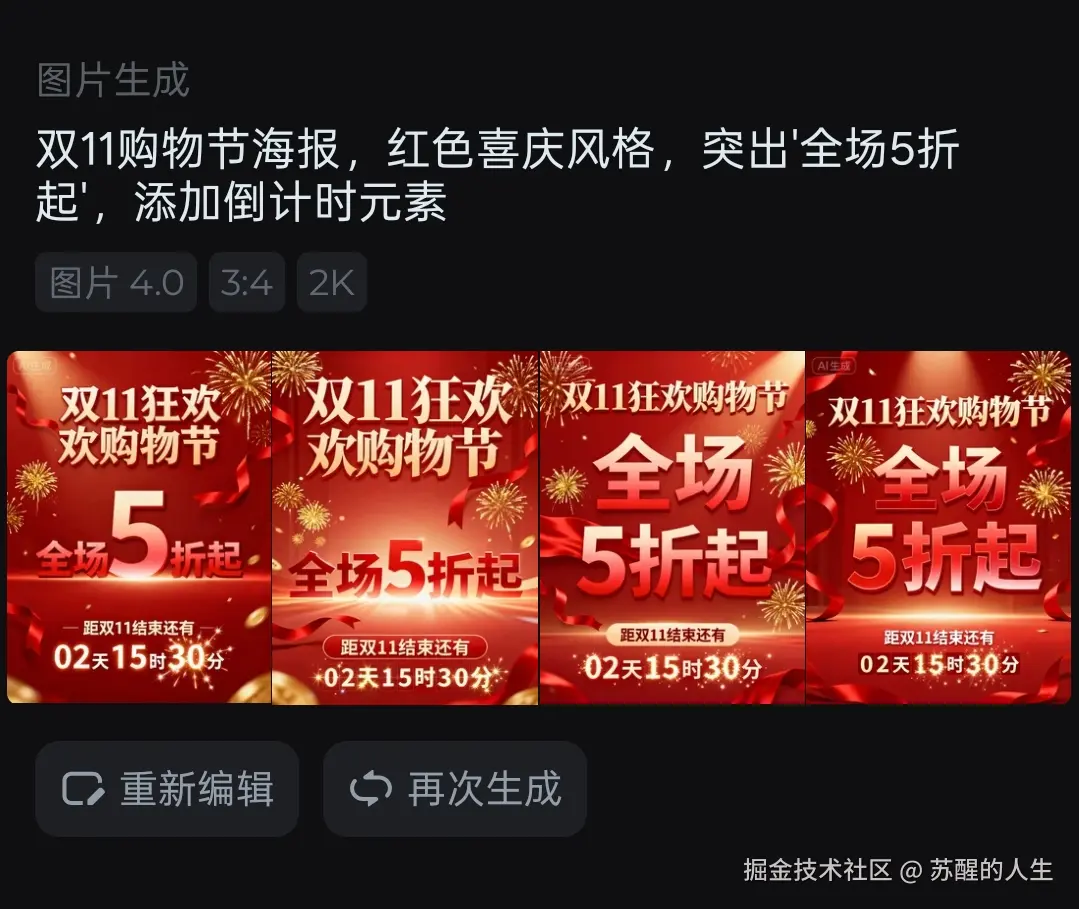Open the first generated poster with the big 5

[x=139, y=527]
